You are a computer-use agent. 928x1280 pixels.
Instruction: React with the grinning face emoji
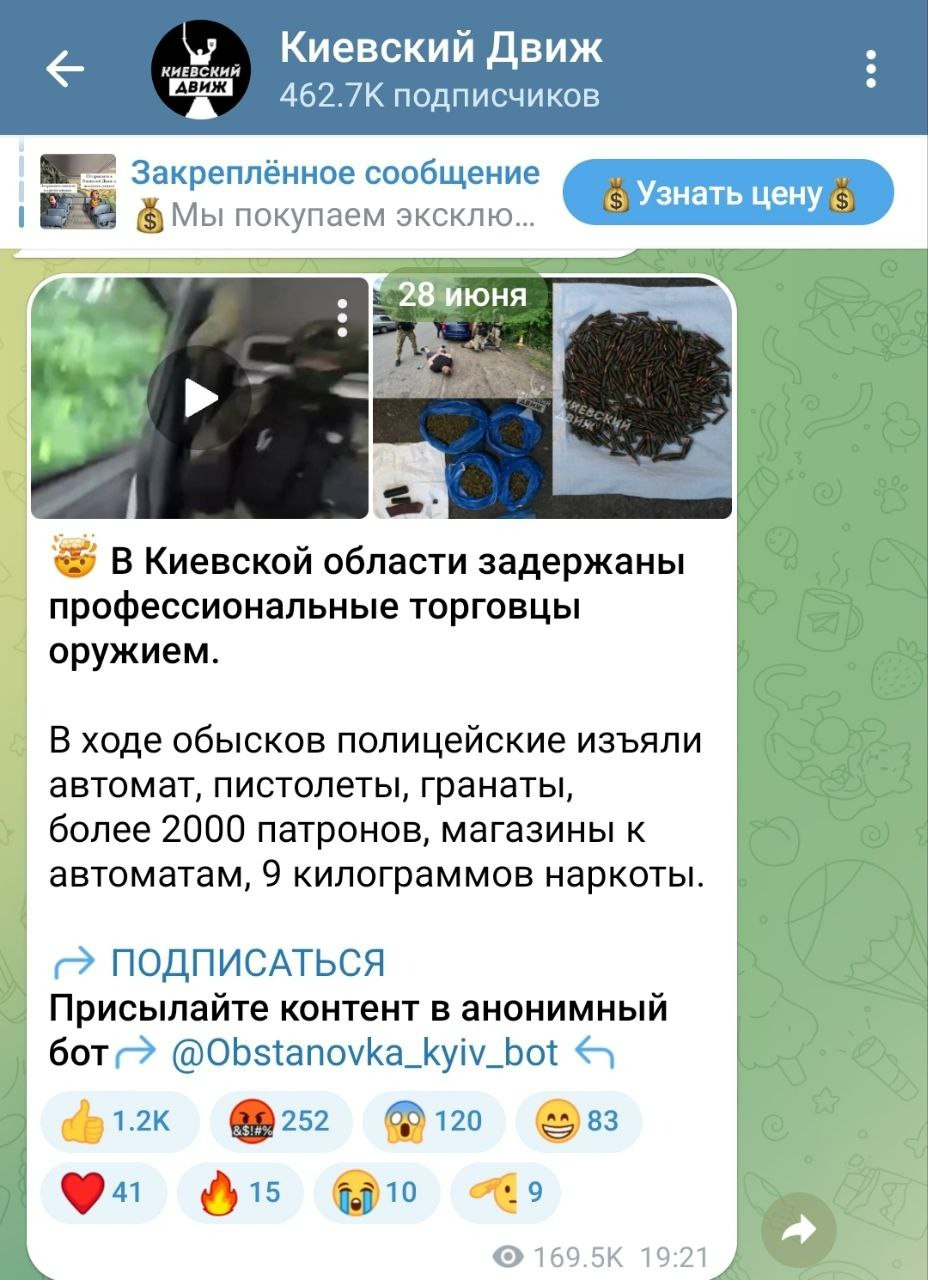coord(578,1122)
